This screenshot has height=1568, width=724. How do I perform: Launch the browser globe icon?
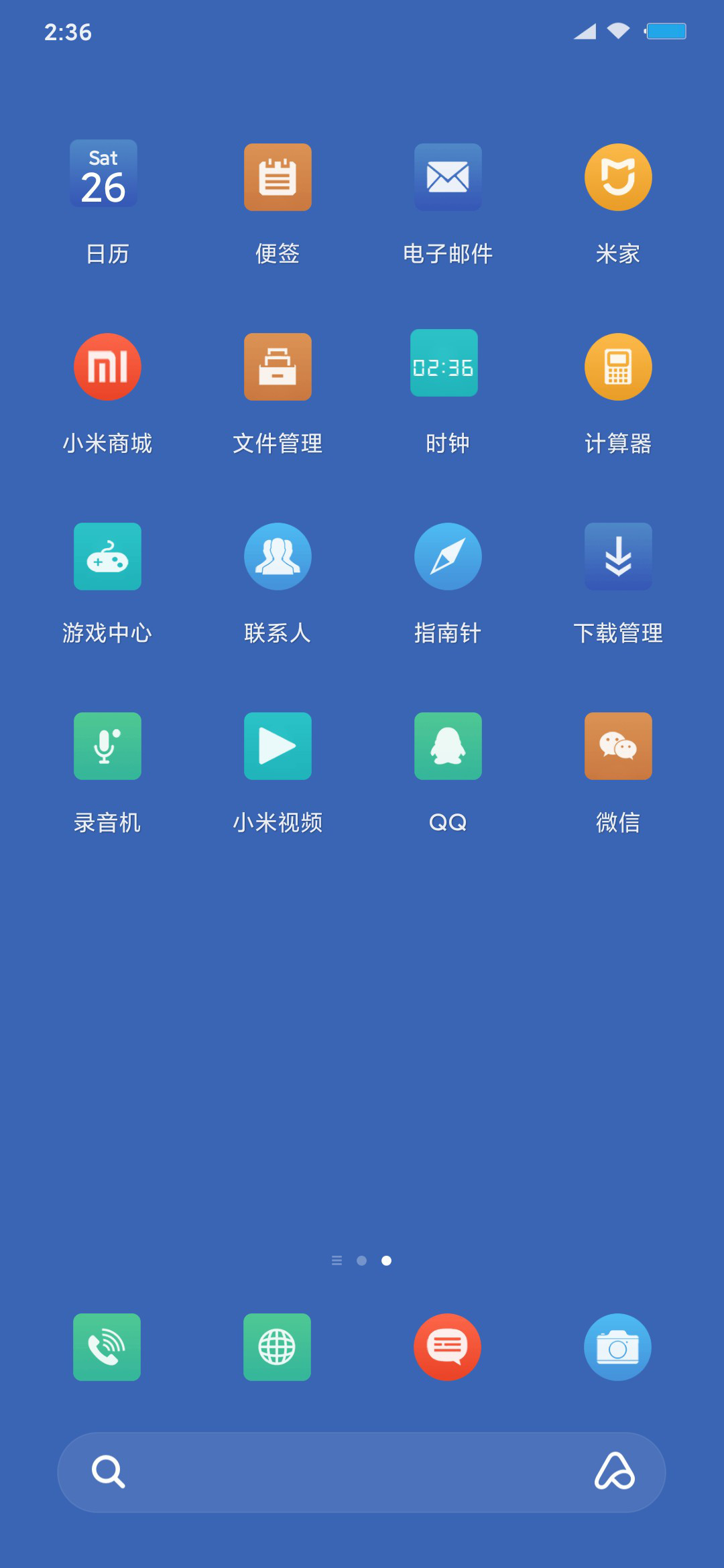(277, 1347)
